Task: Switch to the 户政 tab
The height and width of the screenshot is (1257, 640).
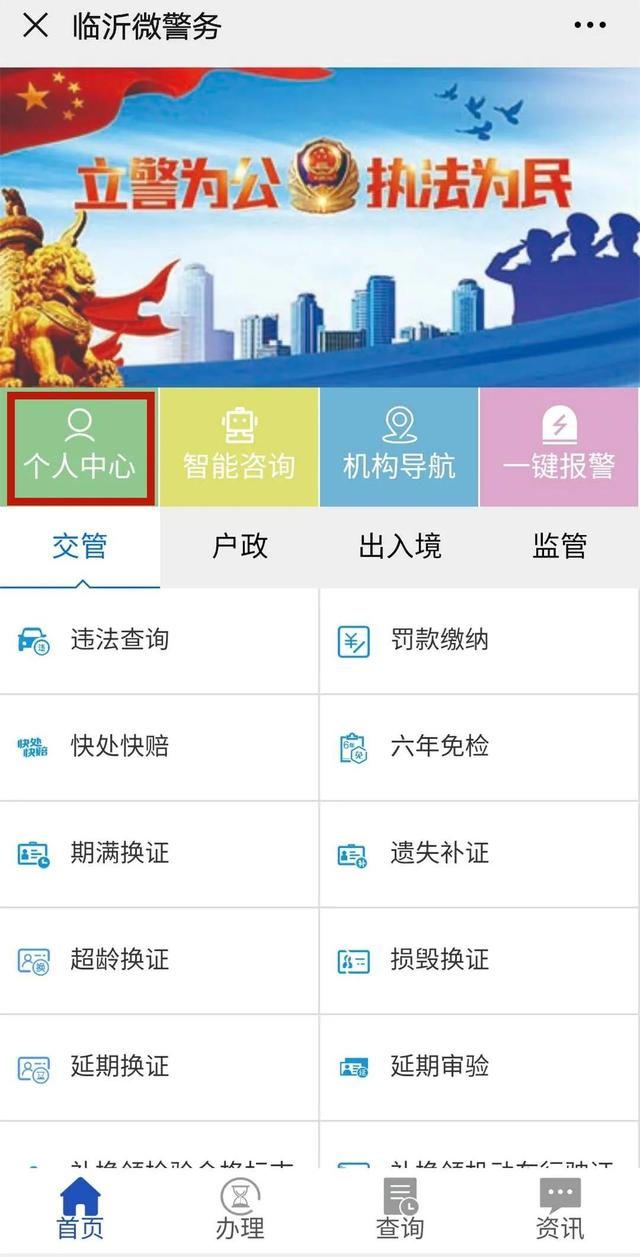Action: point(240,546)
